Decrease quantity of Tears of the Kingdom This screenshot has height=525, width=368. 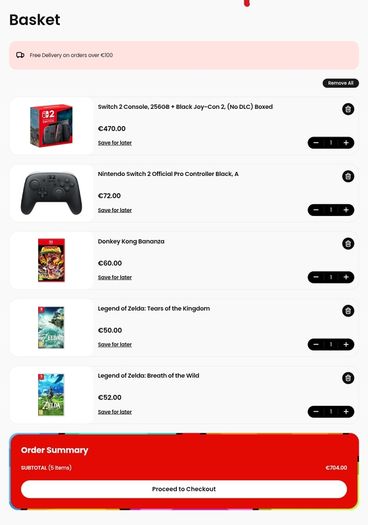(316, 345)
